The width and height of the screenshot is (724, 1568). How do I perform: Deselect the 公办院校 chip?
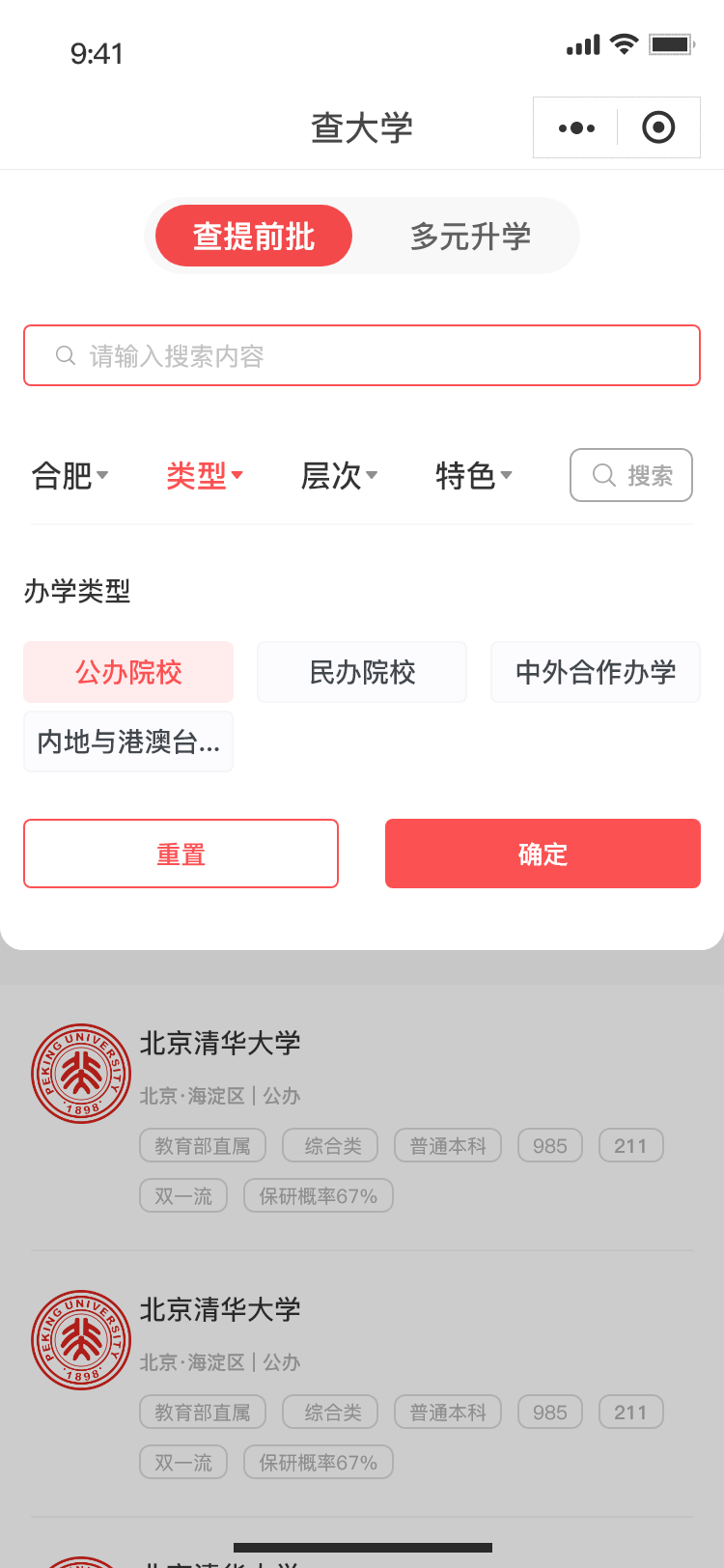click(128, 672)
